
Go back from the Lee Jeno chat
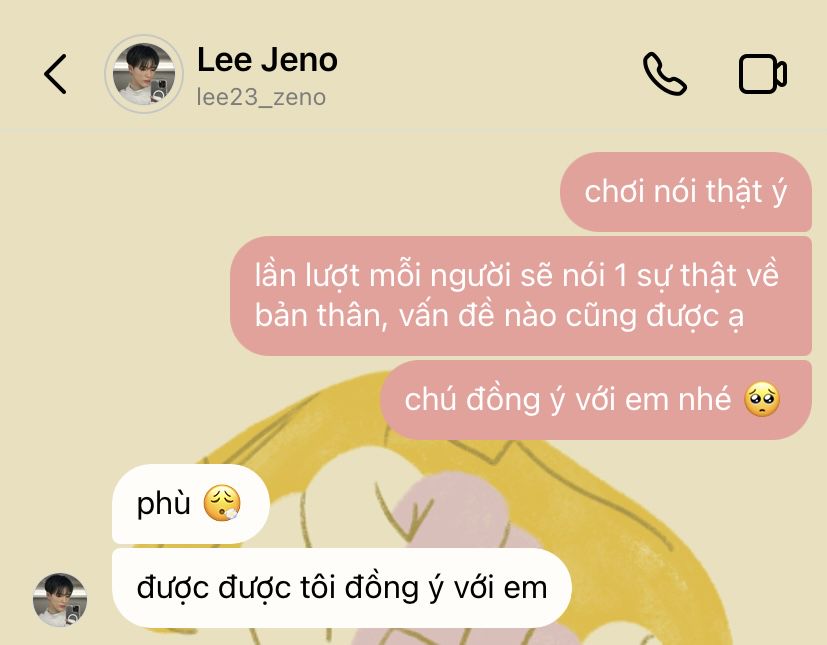click(x=56, y=75)
